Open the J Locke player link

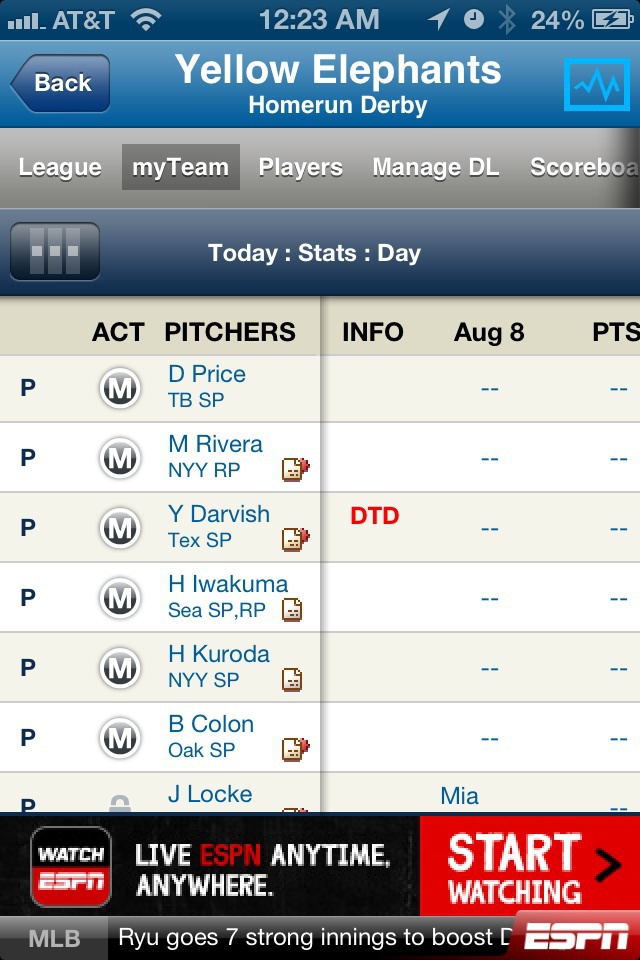(210, 794)
